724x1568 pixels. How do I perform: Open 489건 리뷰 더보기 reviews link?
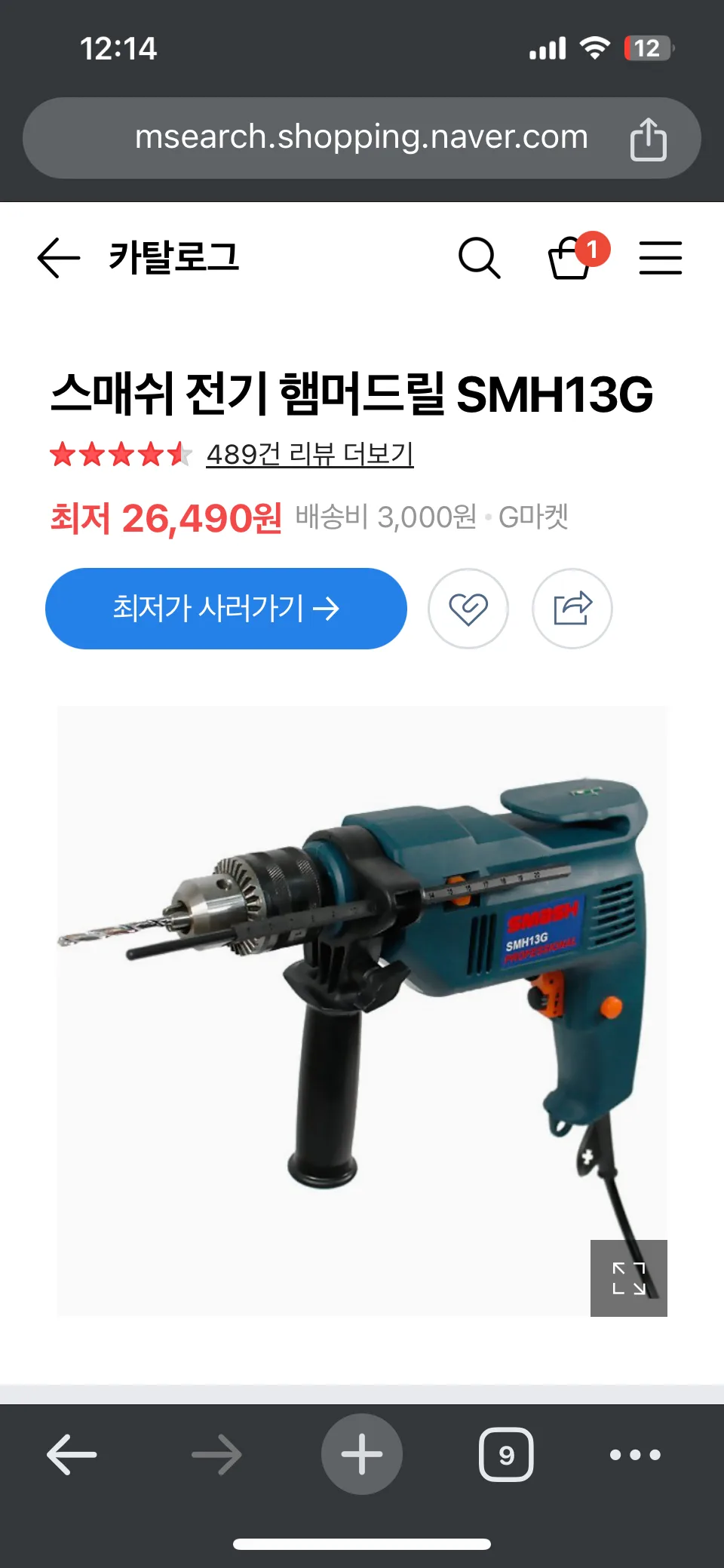310,453
